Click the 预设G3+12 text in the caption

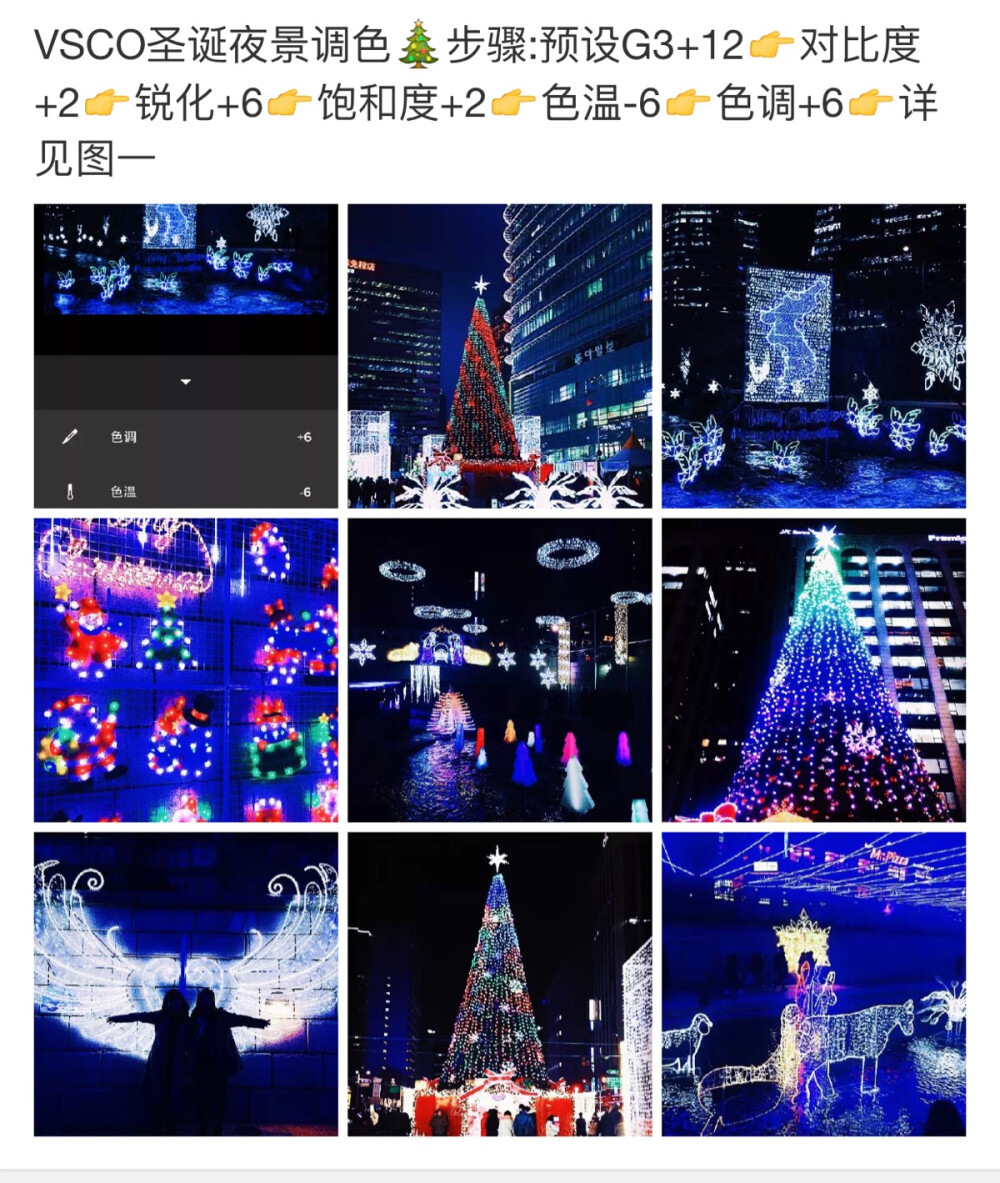coord(636,44)
